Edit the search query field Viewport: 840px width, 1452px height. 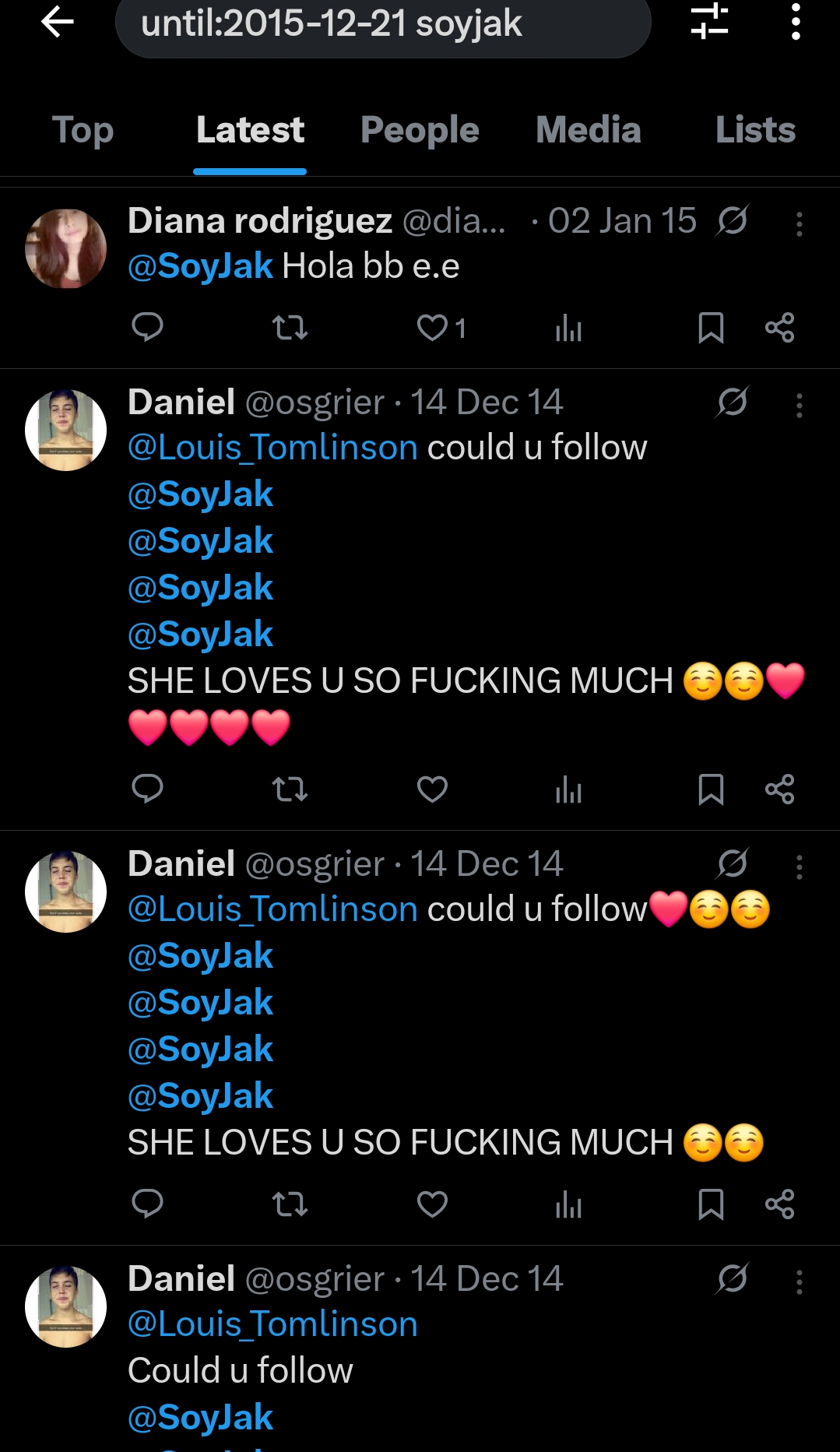[x=381, y=25]
